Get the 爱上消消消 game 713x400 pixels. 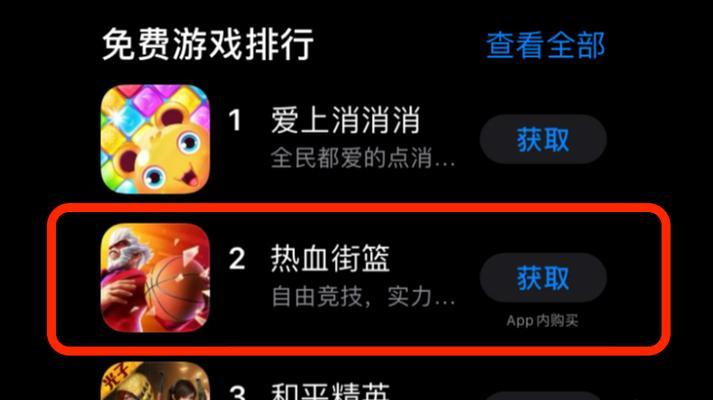tap(543, 140)
